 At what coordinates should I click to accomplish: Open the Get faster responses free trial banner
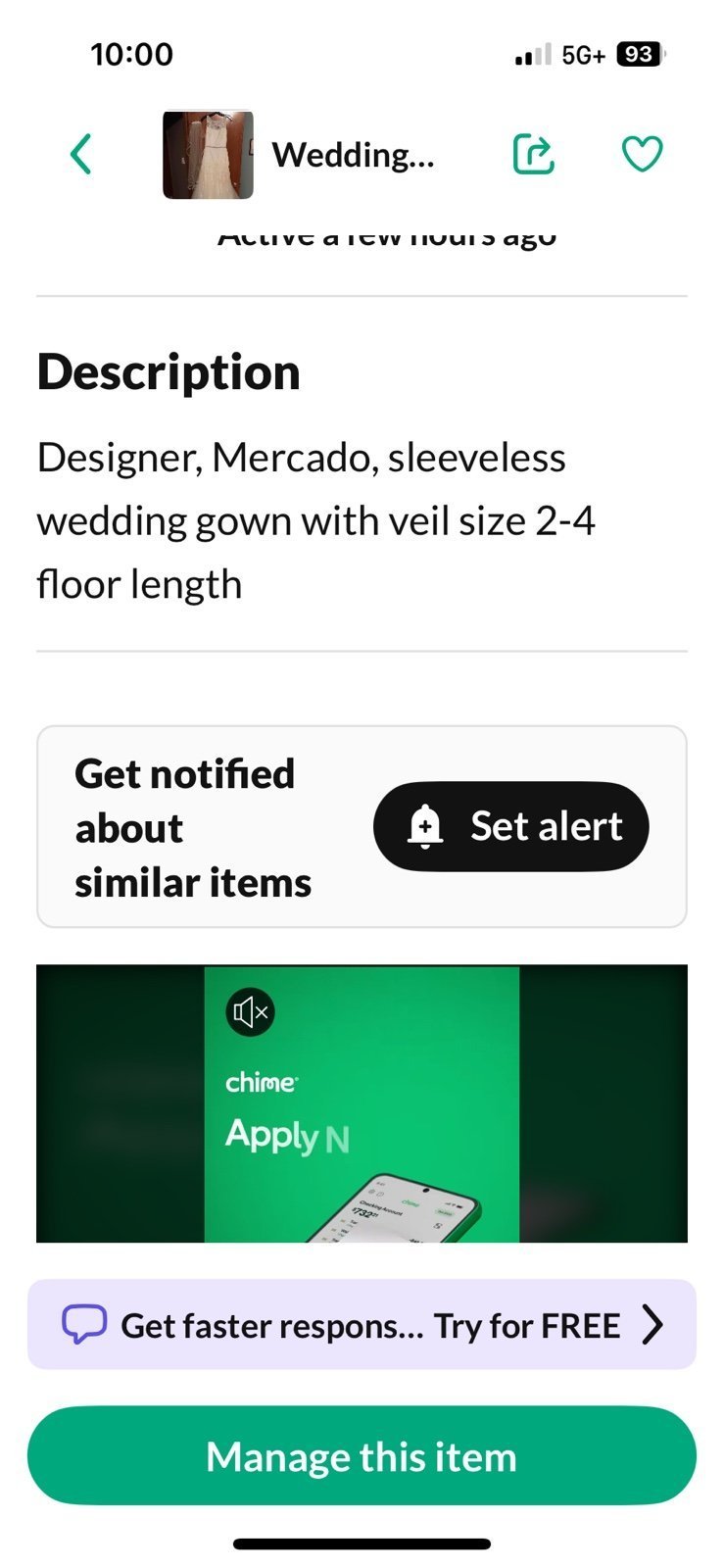pyautogui.click(x=362, y=1325)
